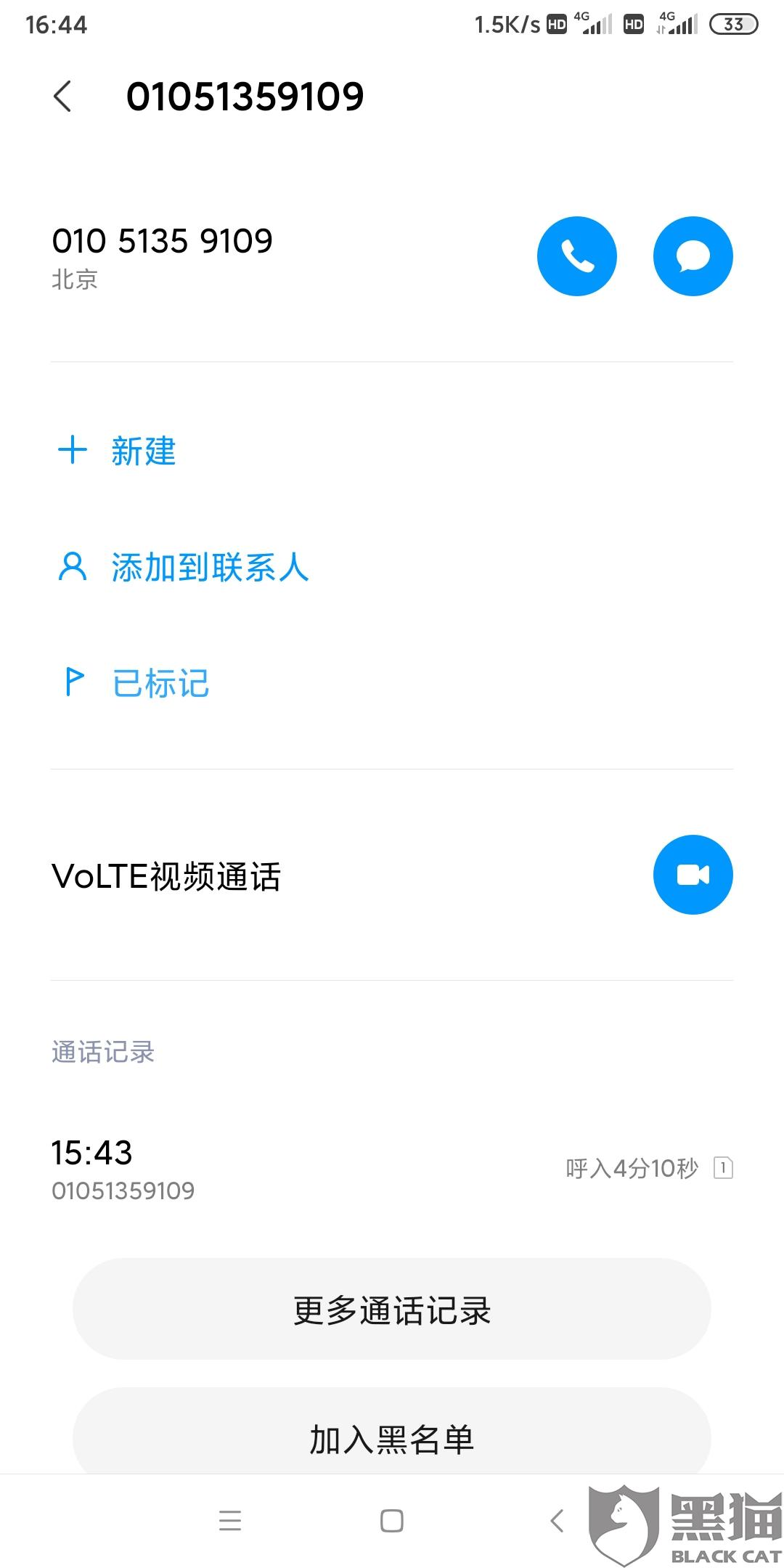Image resolution: width=784 pixels, height=1568 pixels.
Task: Open recent apps from navigation bar
Action: point(230,1520)
